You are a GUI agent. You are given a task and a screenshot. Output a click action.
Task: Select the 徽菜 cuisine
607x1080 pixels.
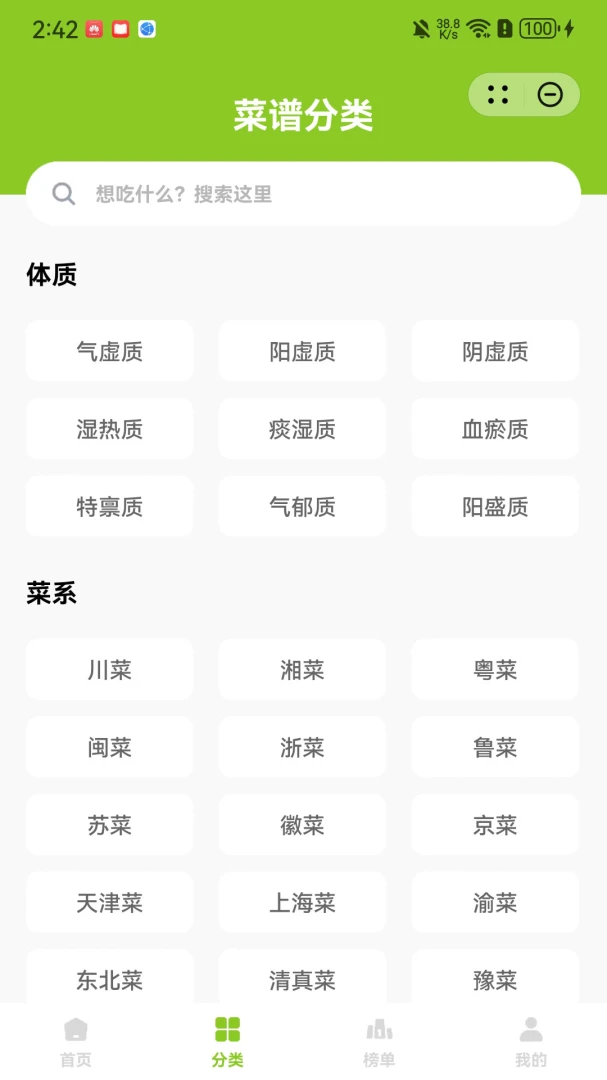coord(302,825)
